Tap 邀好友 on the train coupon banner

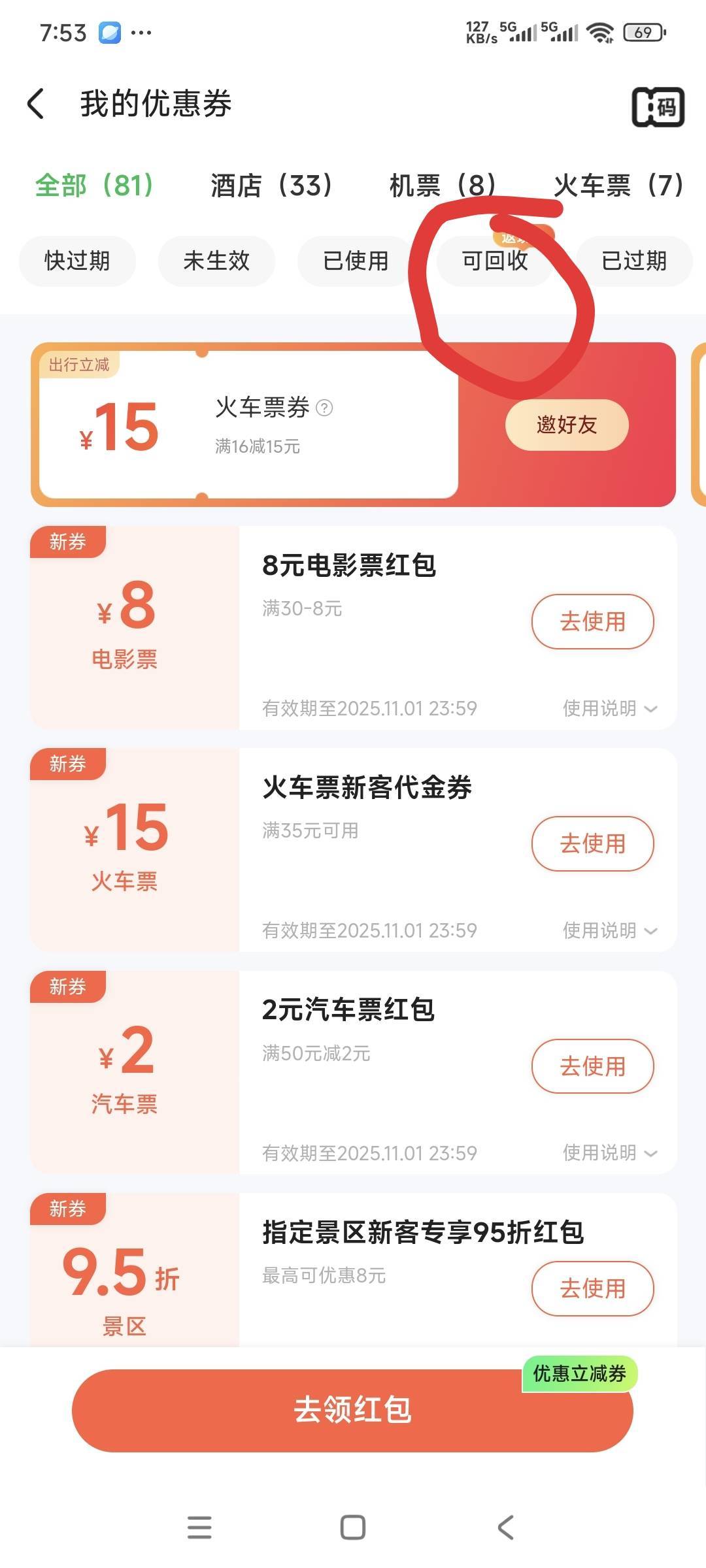567,425
